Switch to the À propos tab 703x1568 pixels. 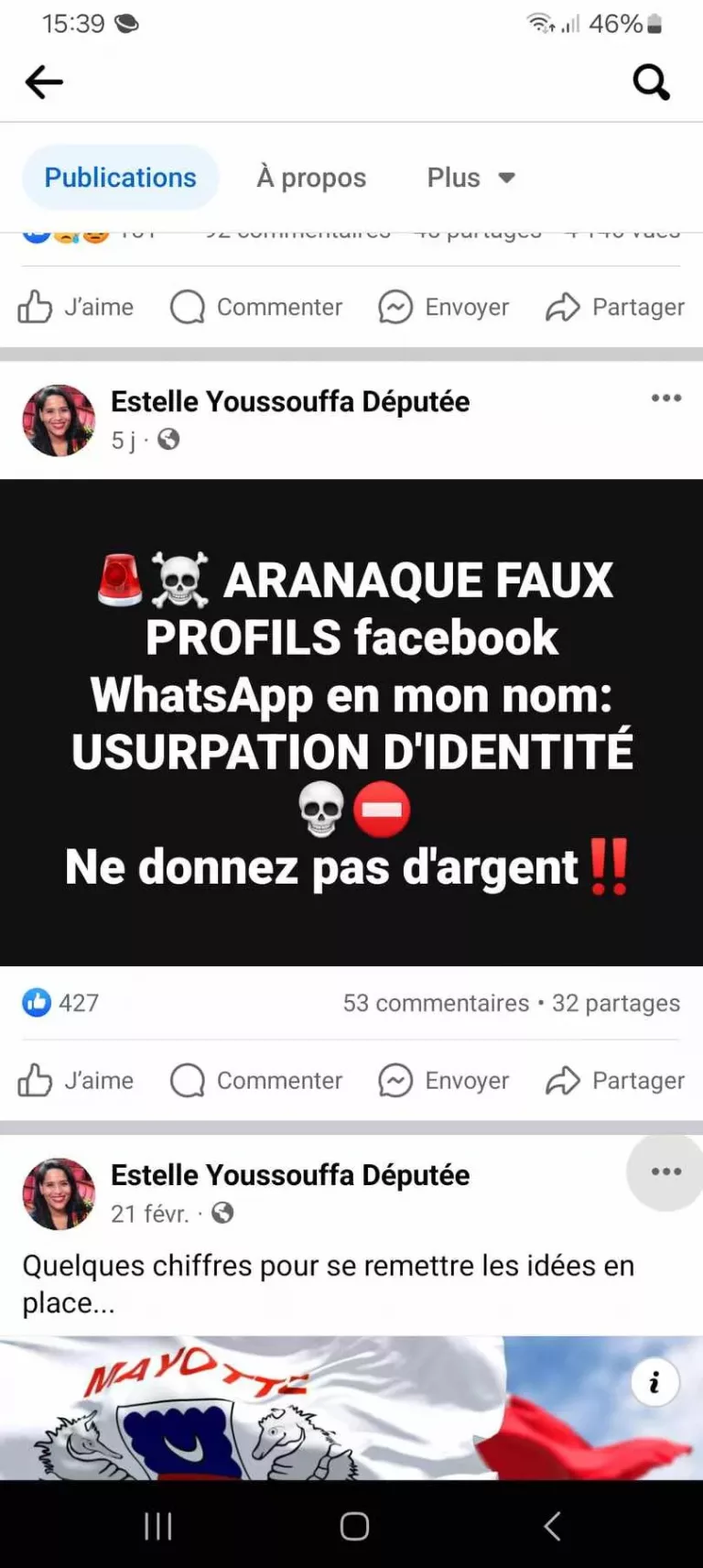point(311,178)
